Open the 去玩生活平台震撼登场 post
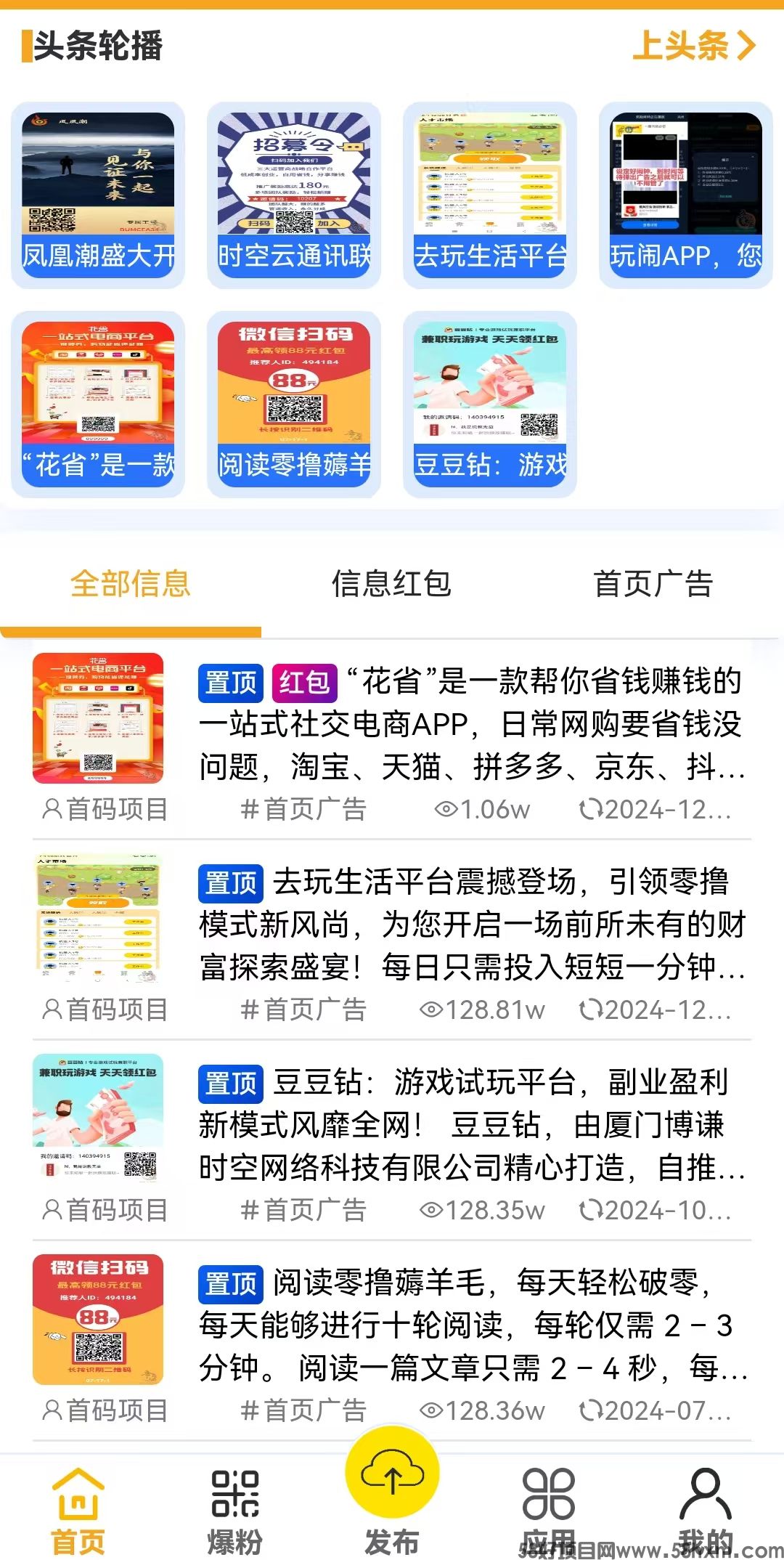784x1560 pixels. [x=470, y=924]
